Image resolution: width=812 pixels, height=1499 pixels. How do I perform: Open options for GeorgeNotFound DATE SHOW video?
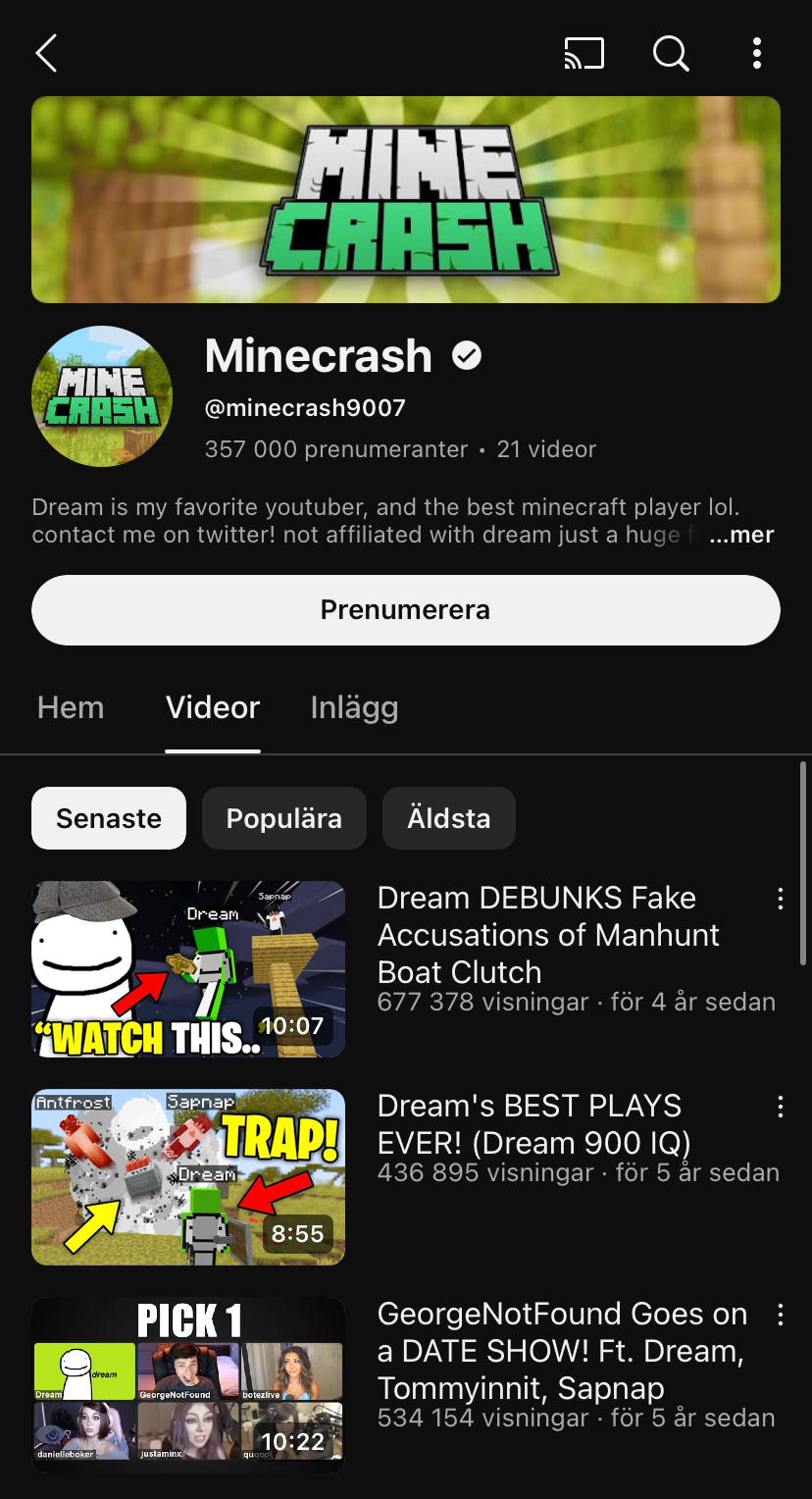point(780,1315)
